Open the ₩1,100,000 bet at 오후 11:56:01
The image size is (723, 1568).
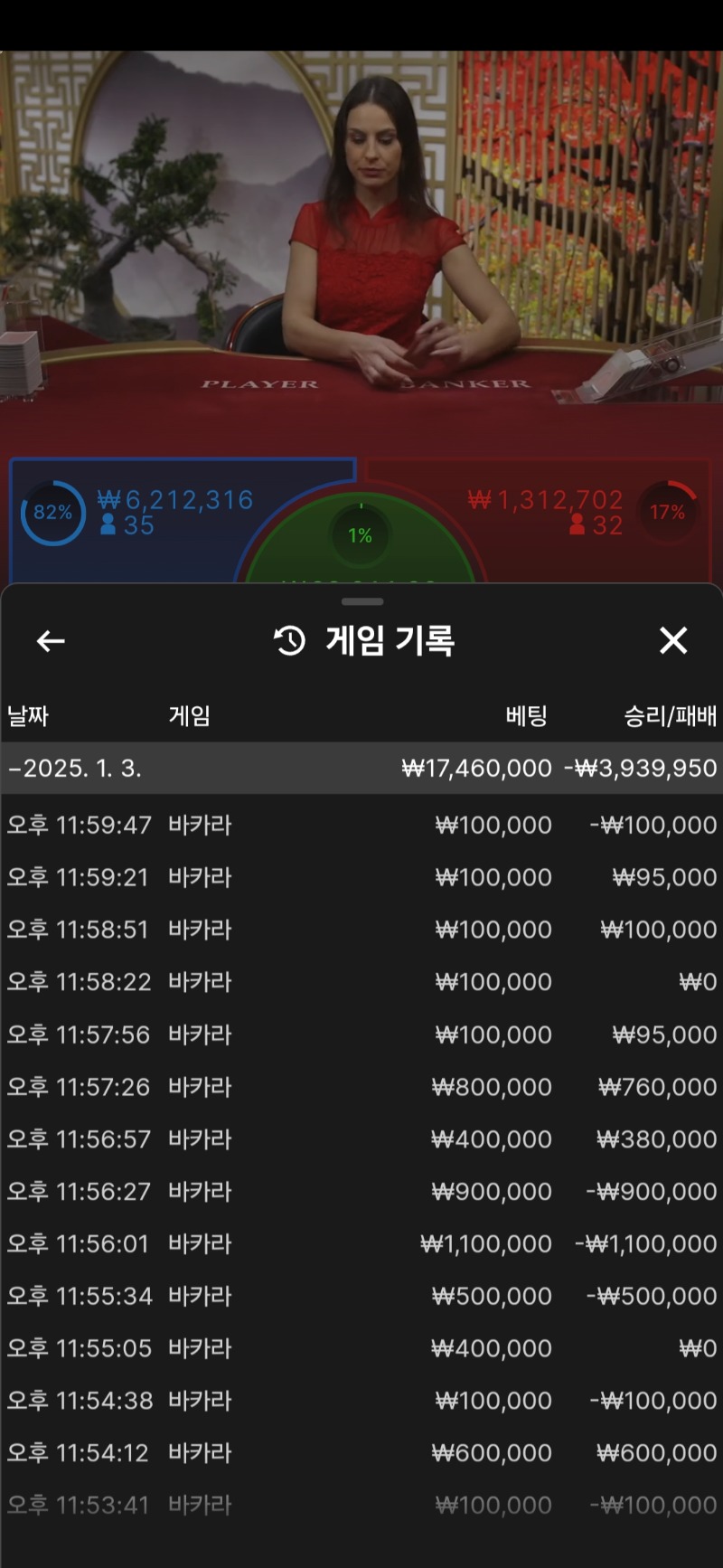pos(361,1244)
